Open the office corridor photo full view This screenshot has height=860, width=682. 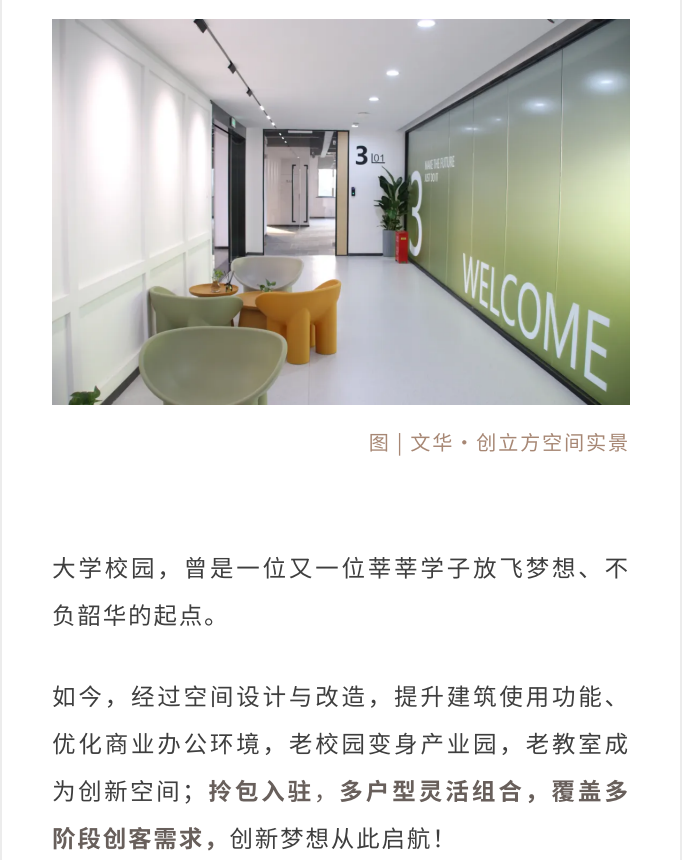(x=340, y=212)
